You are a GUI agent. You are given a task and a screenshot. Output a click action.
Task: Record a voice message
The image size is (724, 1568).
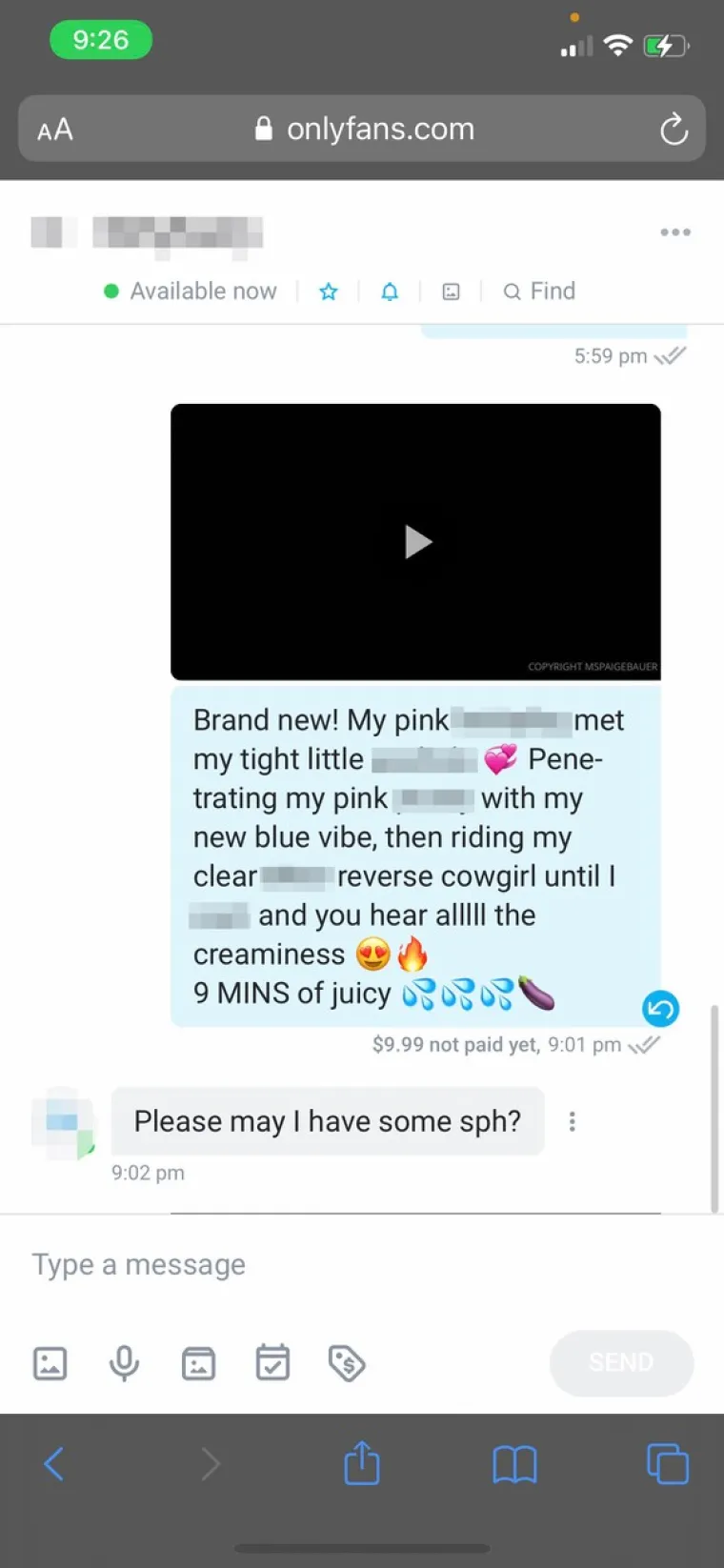(124, 1363)
